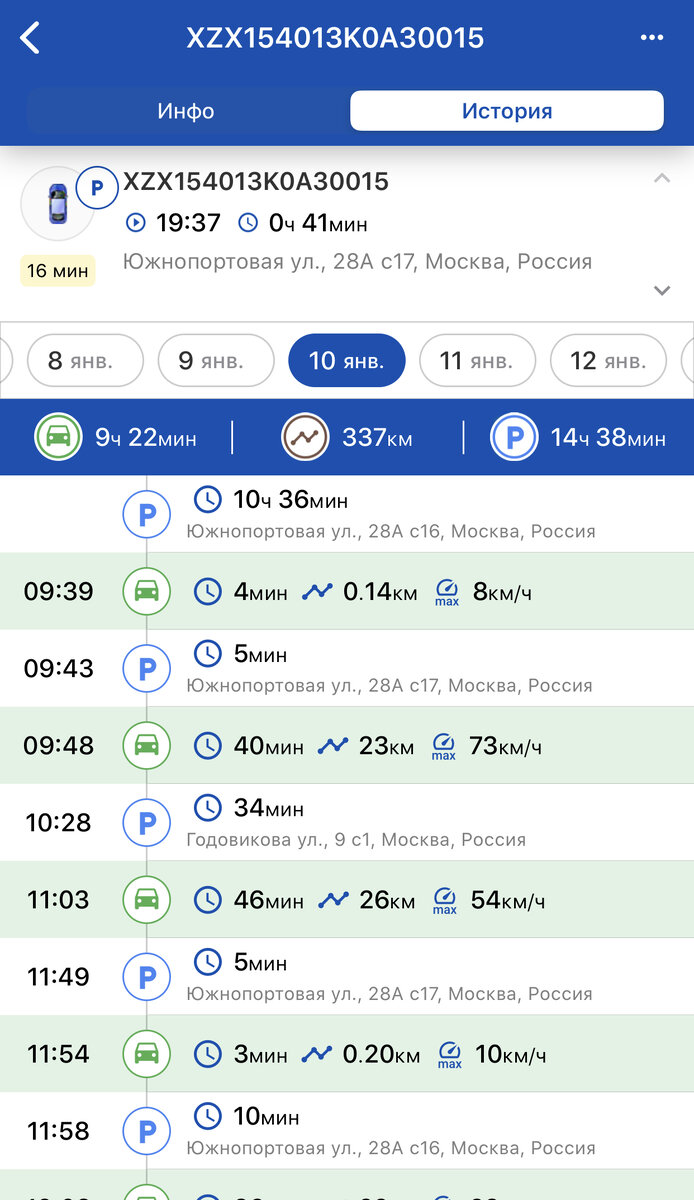Open the 09:43 parking stop entry
Viewport: 694px width, 1200px height.
pos(347,669)
